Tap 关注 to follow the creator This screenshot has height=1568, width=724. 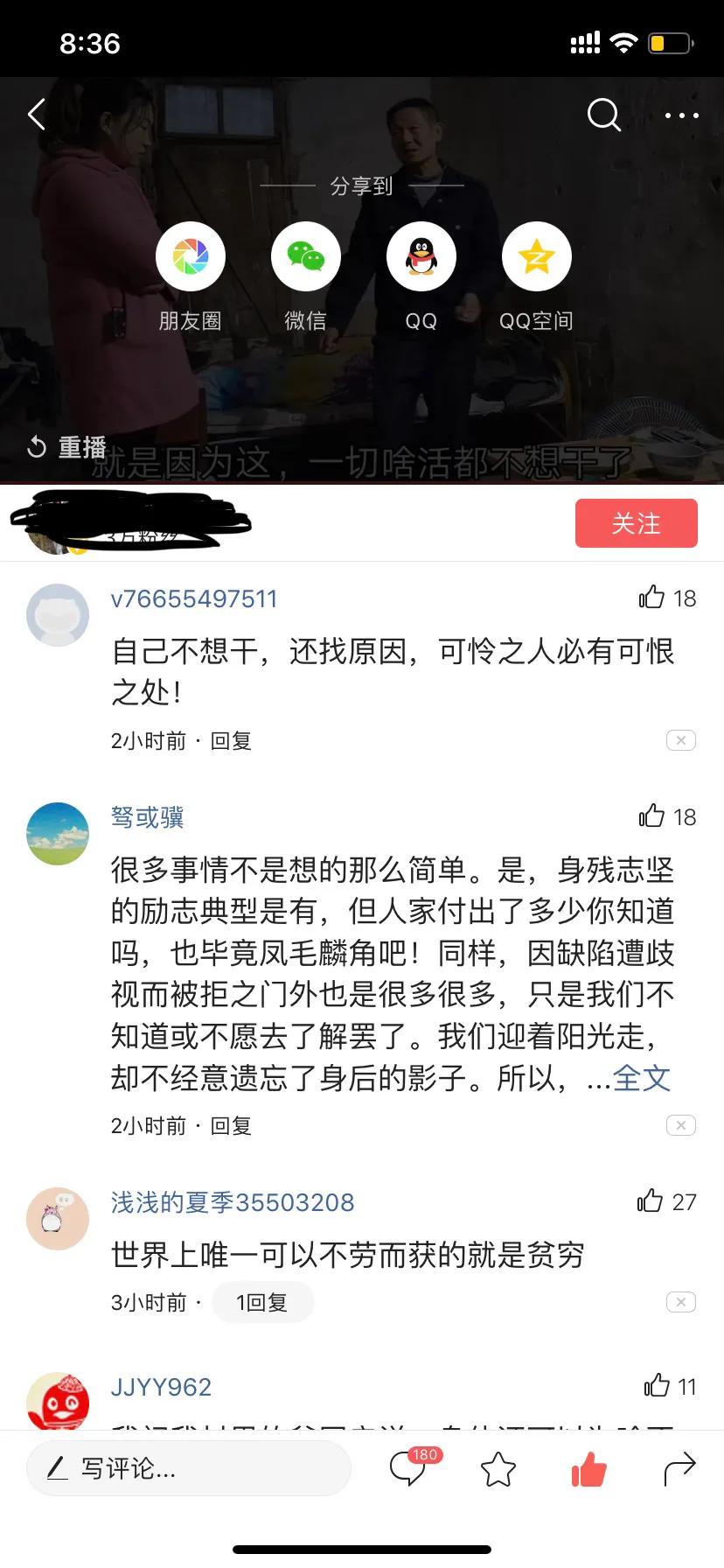[636, 522]
